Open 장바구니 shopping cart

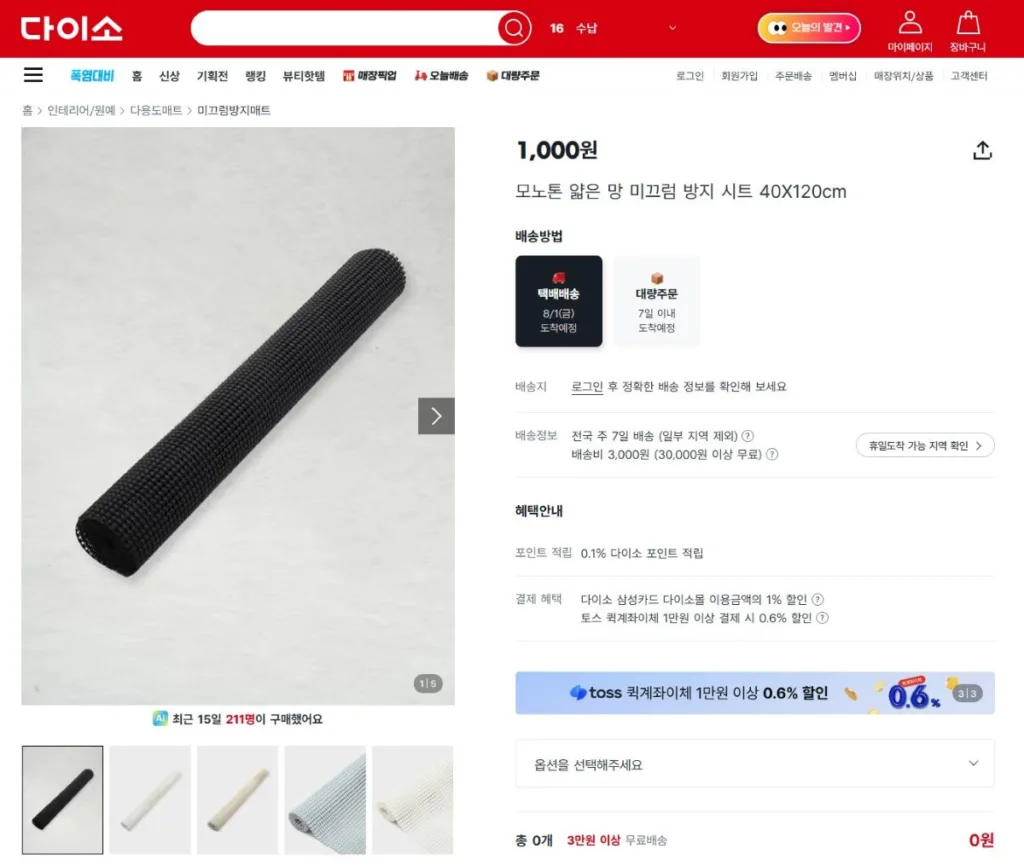[x=967, y=31]
